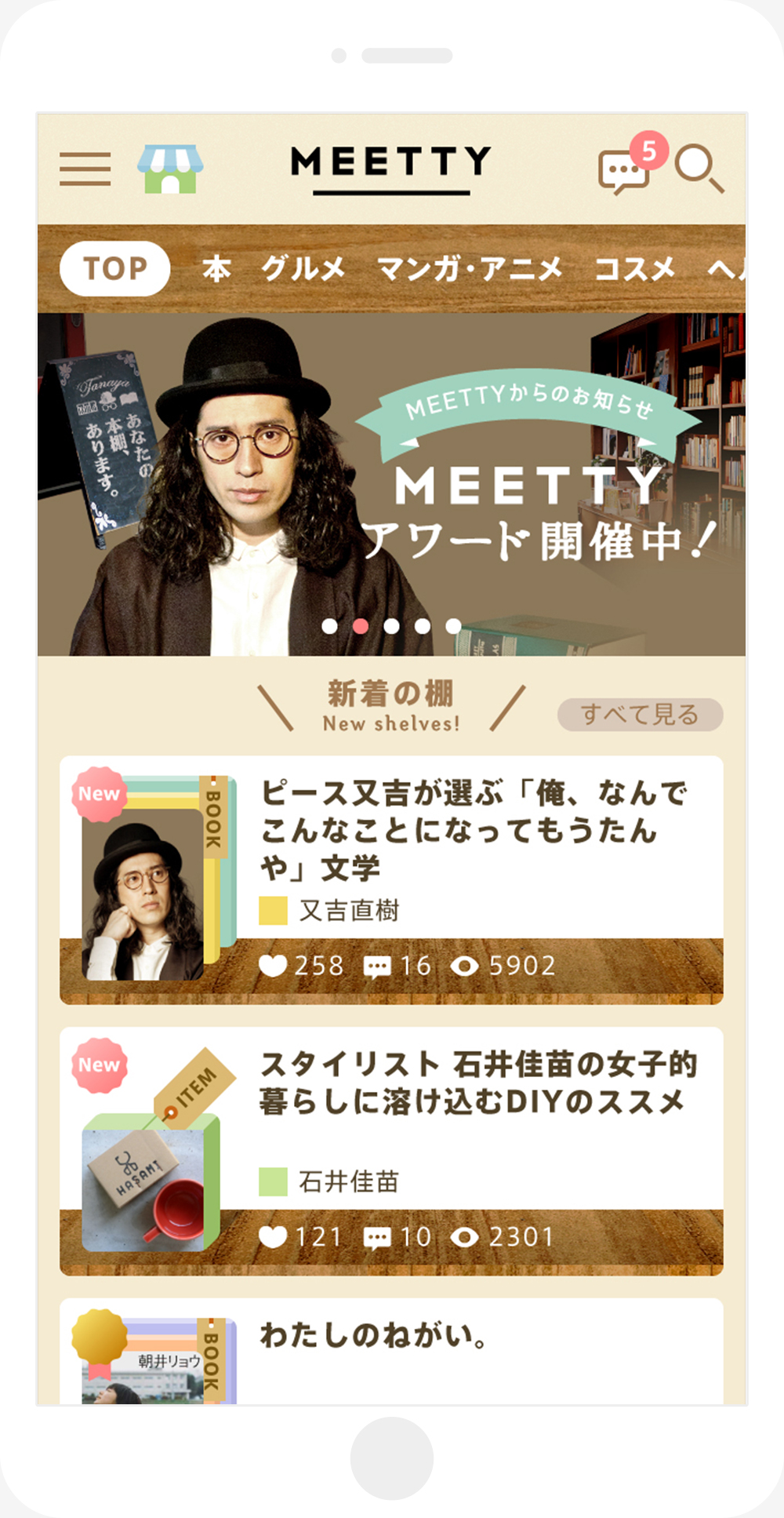Switch to the グルメ tab
The width and height of the screenshot is (784, 1518).
click(x=303, y=269)
